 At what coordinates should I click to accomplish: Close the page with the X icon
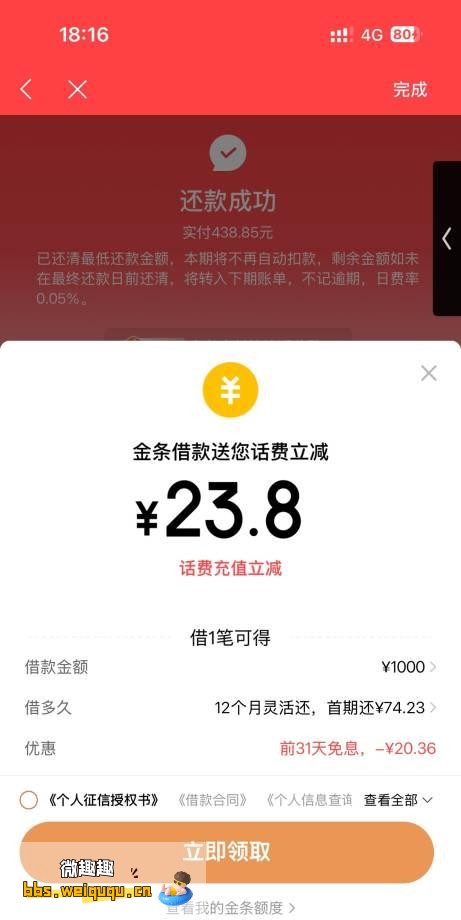(x=77, y=90)
